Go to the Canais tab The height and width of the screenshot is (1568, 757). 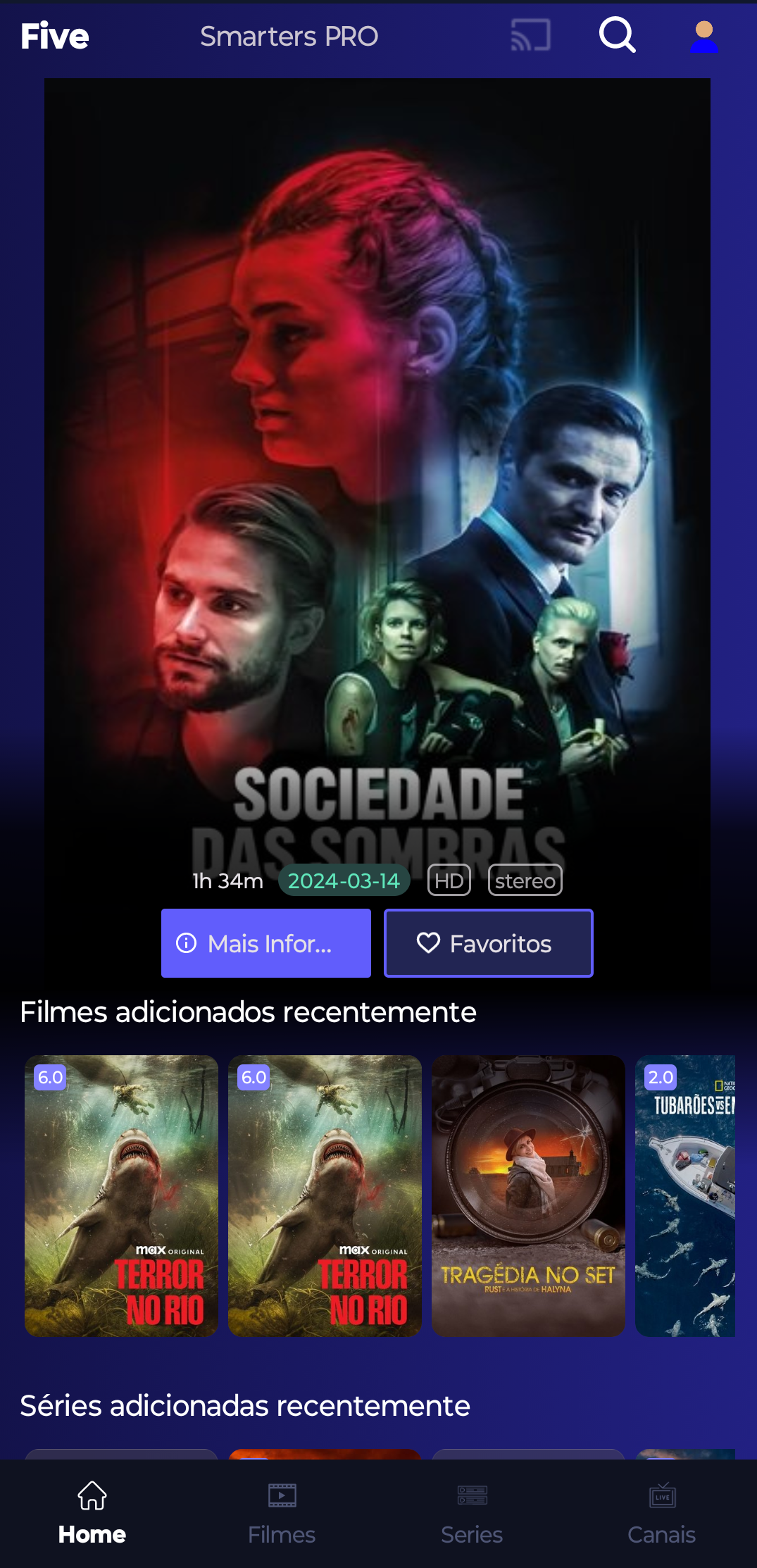pos(661,1513)
